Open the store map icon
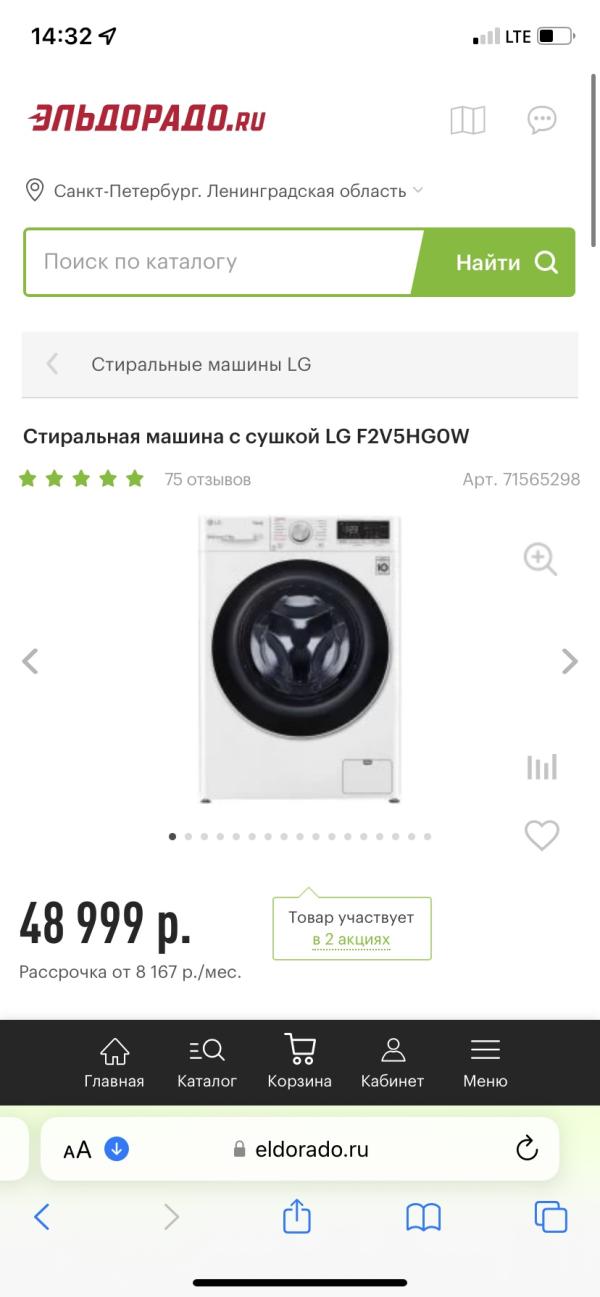This screenshot has width=600, height=1297. click(x=467, y=121)
